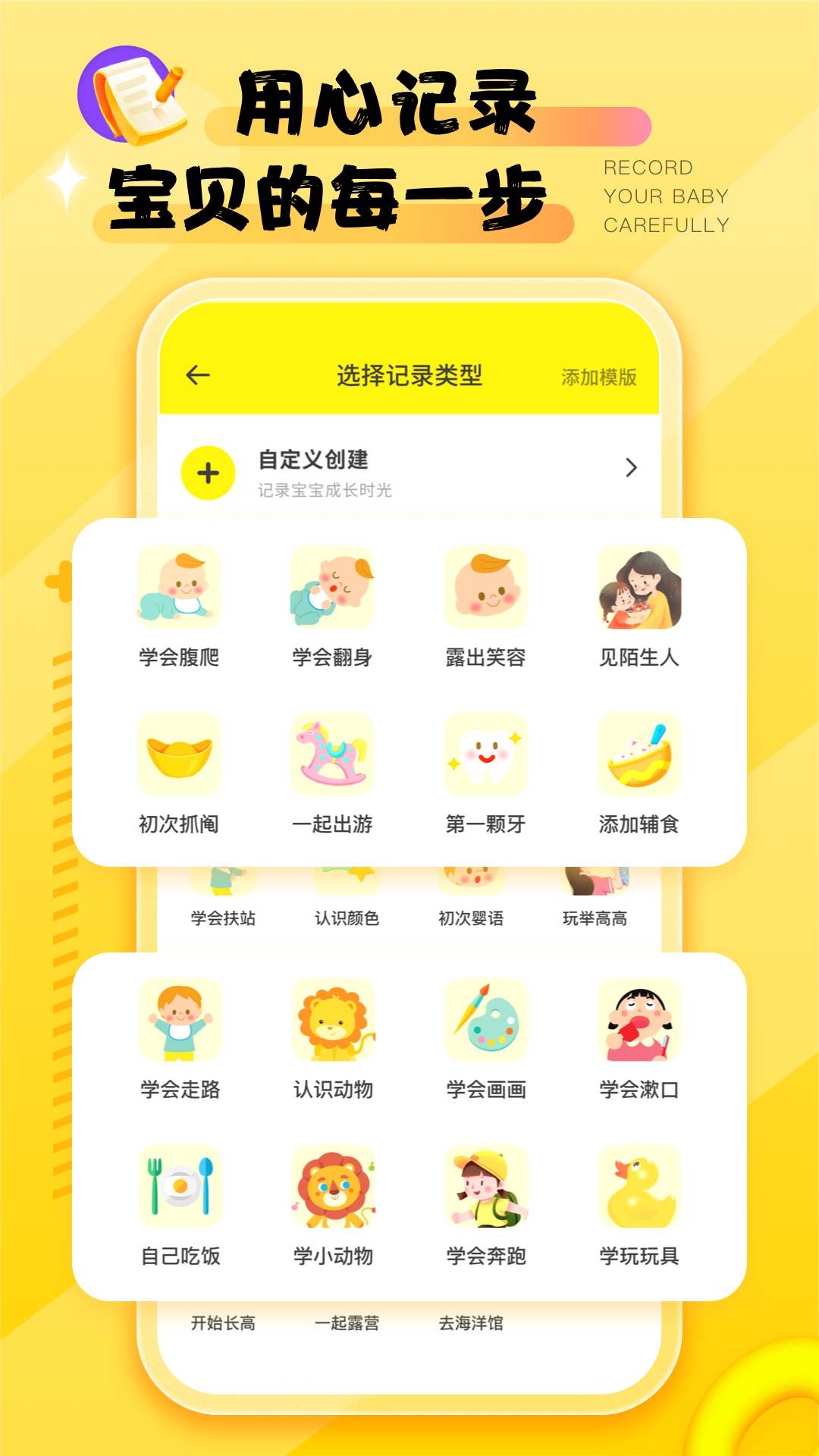Tap the back arrow on the record type screen

(x=196, y=375)
